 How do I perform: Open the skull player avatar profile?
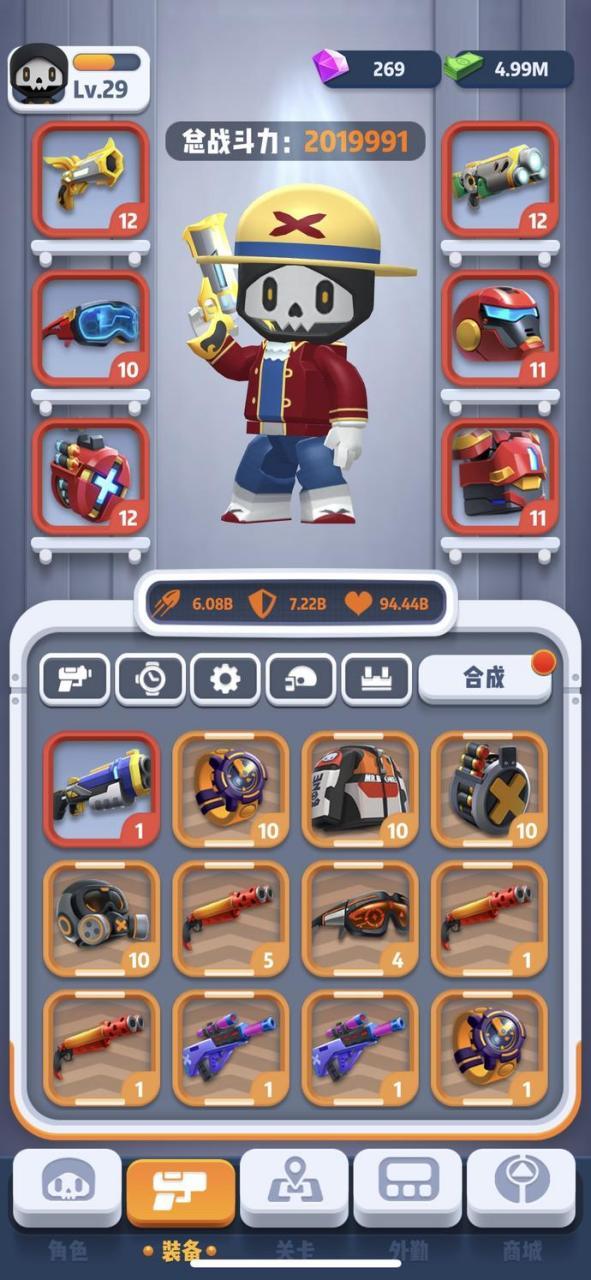tap(39, 76)
